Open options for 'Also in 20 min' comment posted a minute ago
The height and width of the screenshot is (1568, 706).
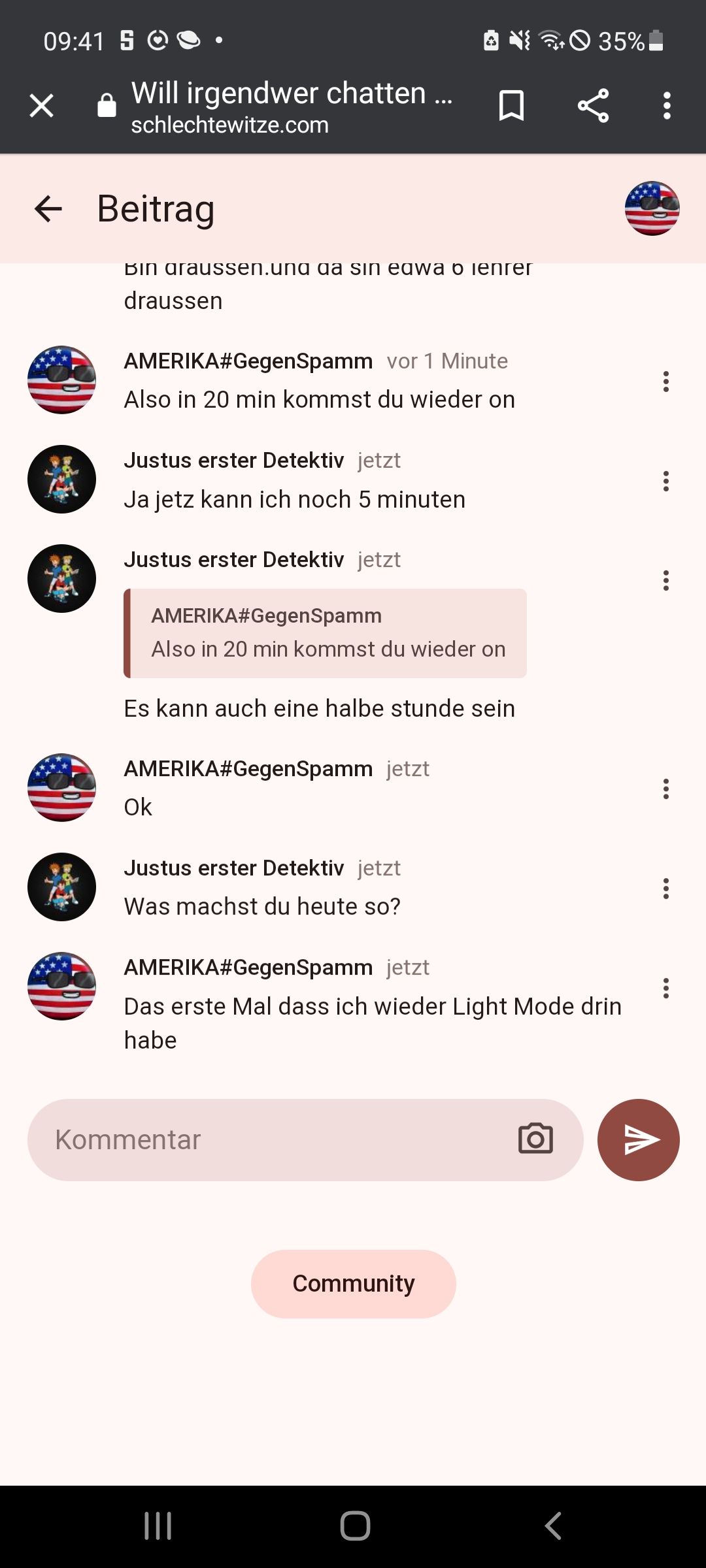pyautogui.click(x=666, y=382)
